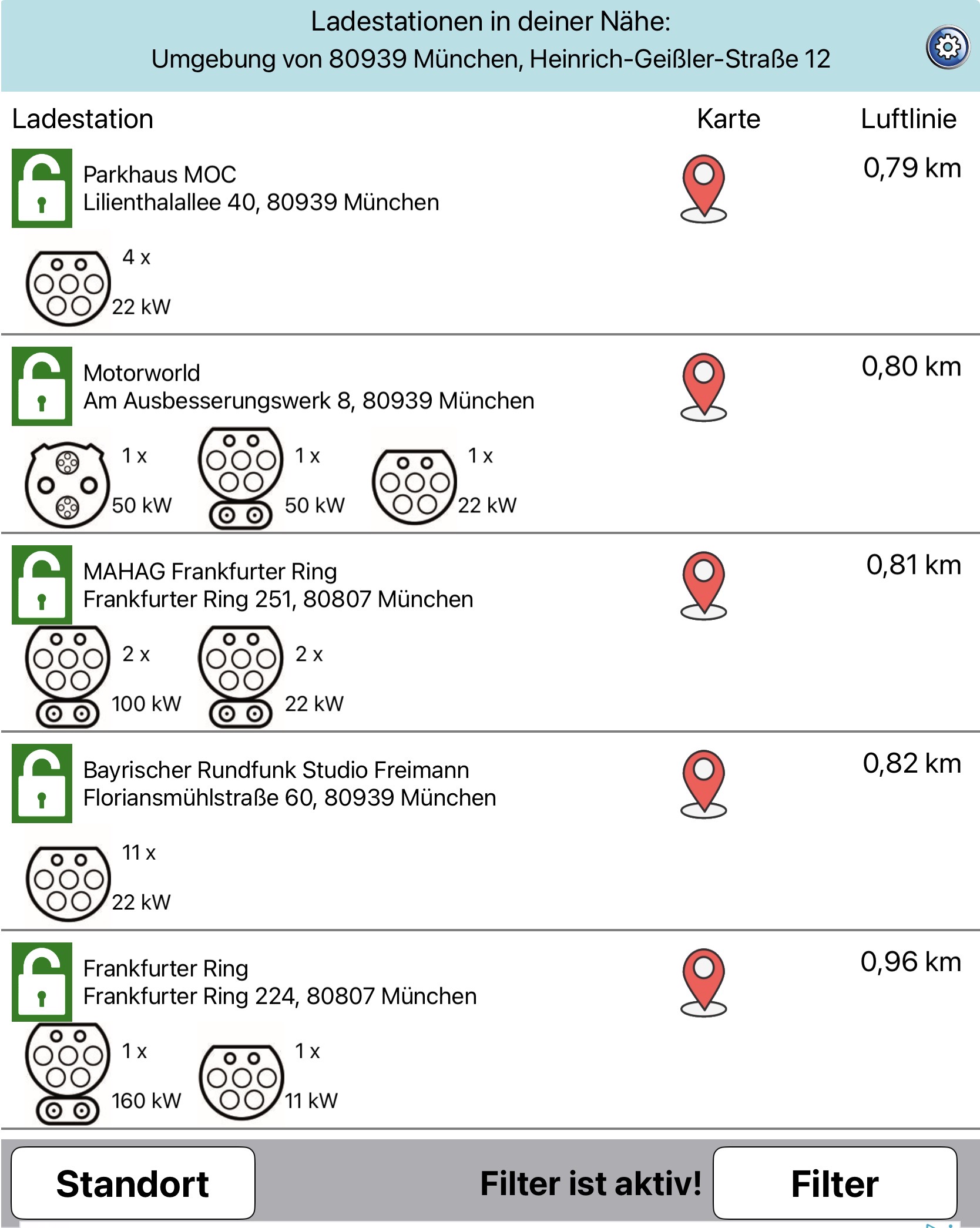
Task: Open Parkhaus MOC charging station details
Action: [261, 189]
